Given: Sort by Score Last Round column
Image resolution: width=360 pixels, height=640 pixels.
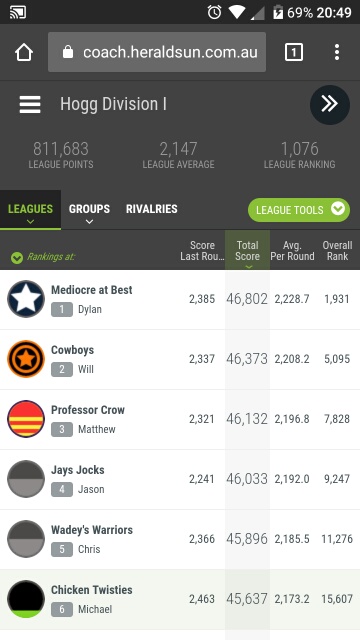Looking at the screenshot, I should point(202,251).
